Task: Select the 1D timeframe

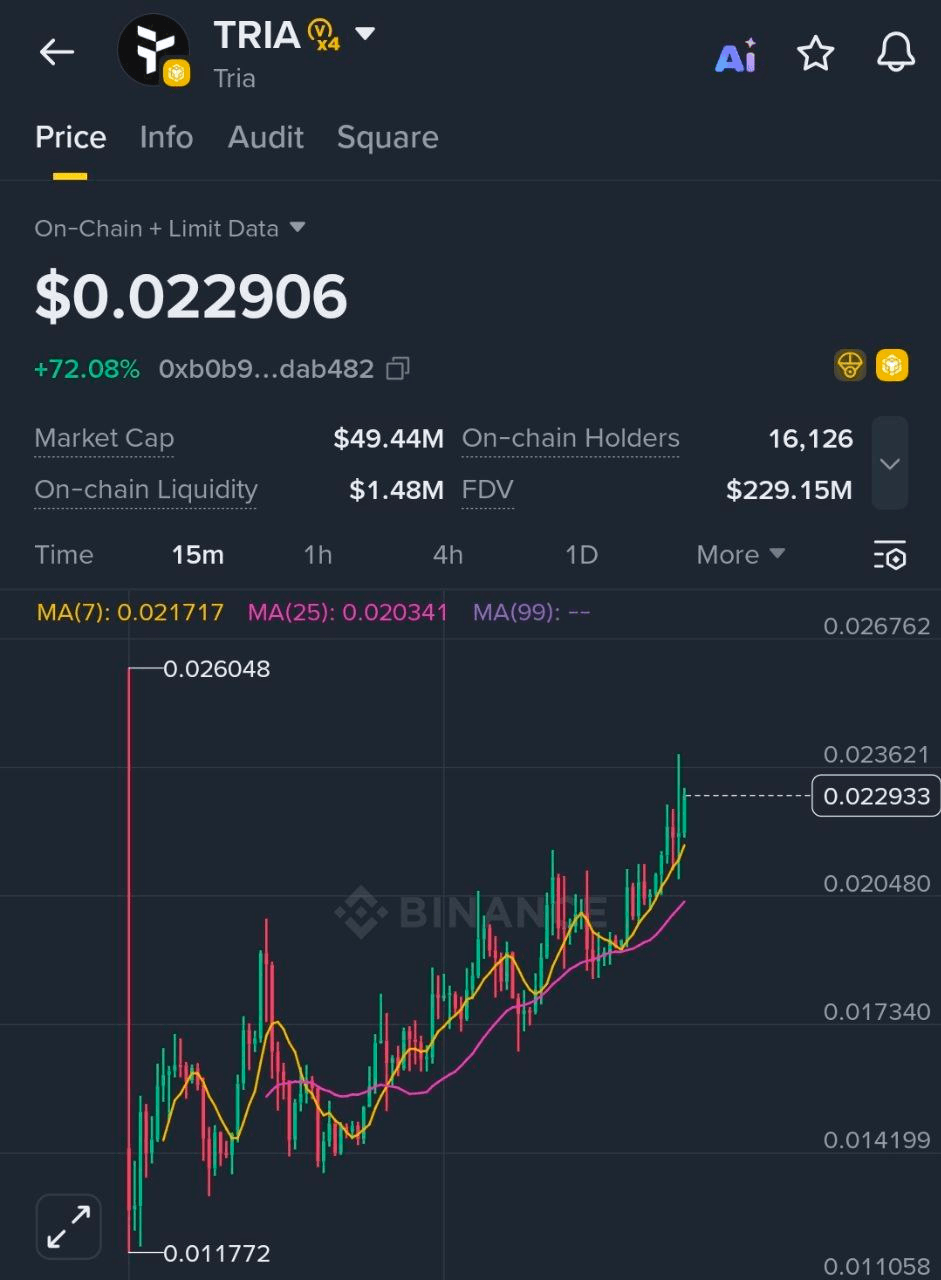Action: 582,555
